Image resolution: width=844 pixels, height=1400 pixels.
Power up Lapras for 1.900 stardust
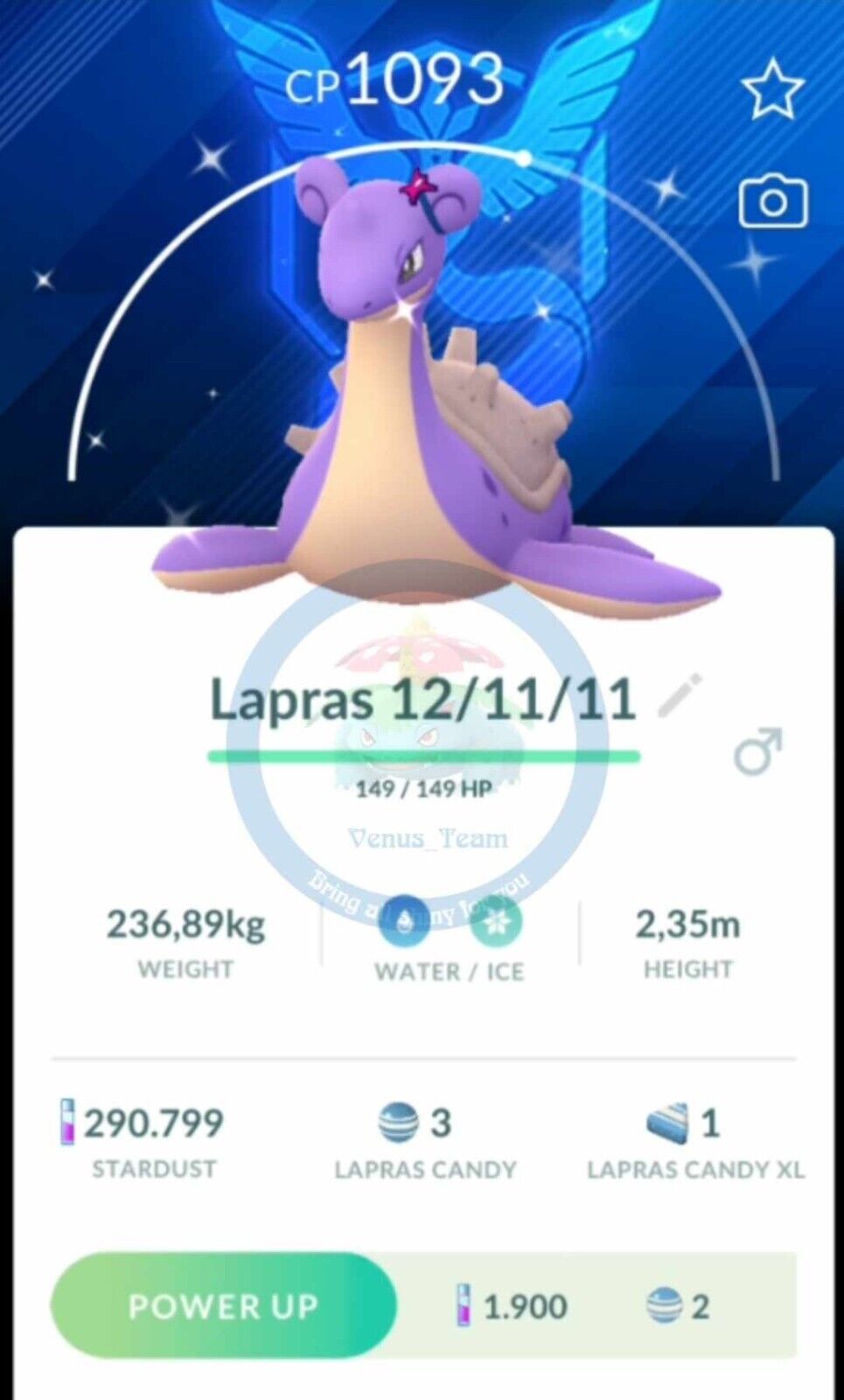[223, 1306]
